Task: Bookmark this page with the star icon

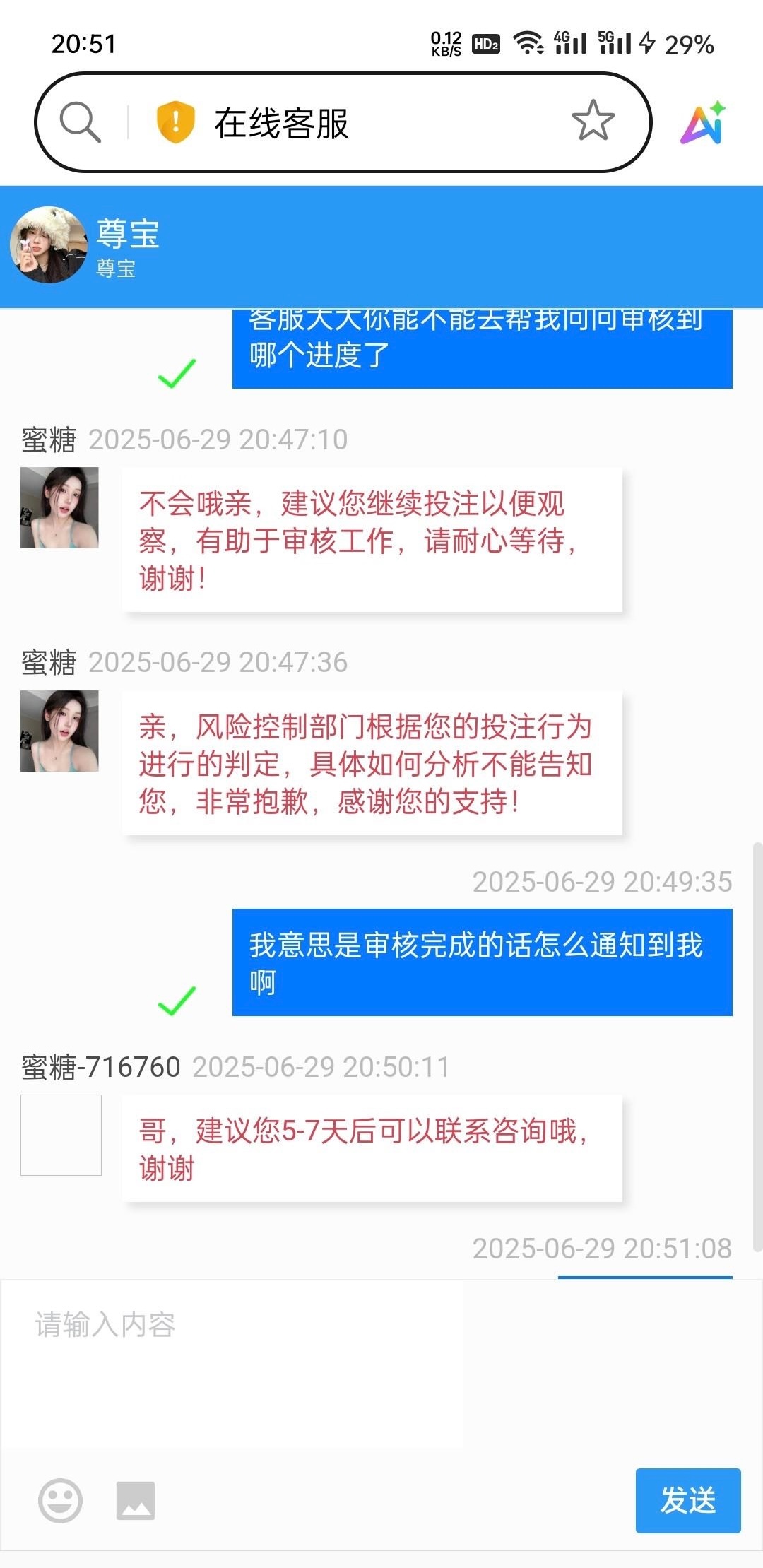Action: (593, 121)
